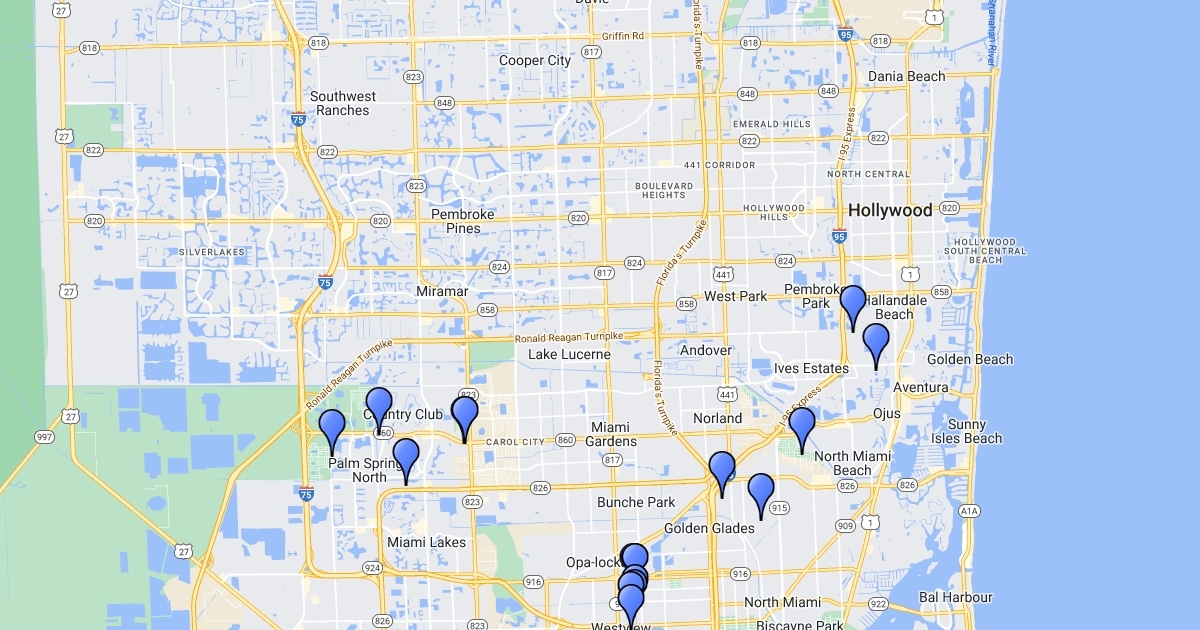Screen dimensions: 1200x630
Task: Select the pin on the route 915 shield
Action: 761,491
